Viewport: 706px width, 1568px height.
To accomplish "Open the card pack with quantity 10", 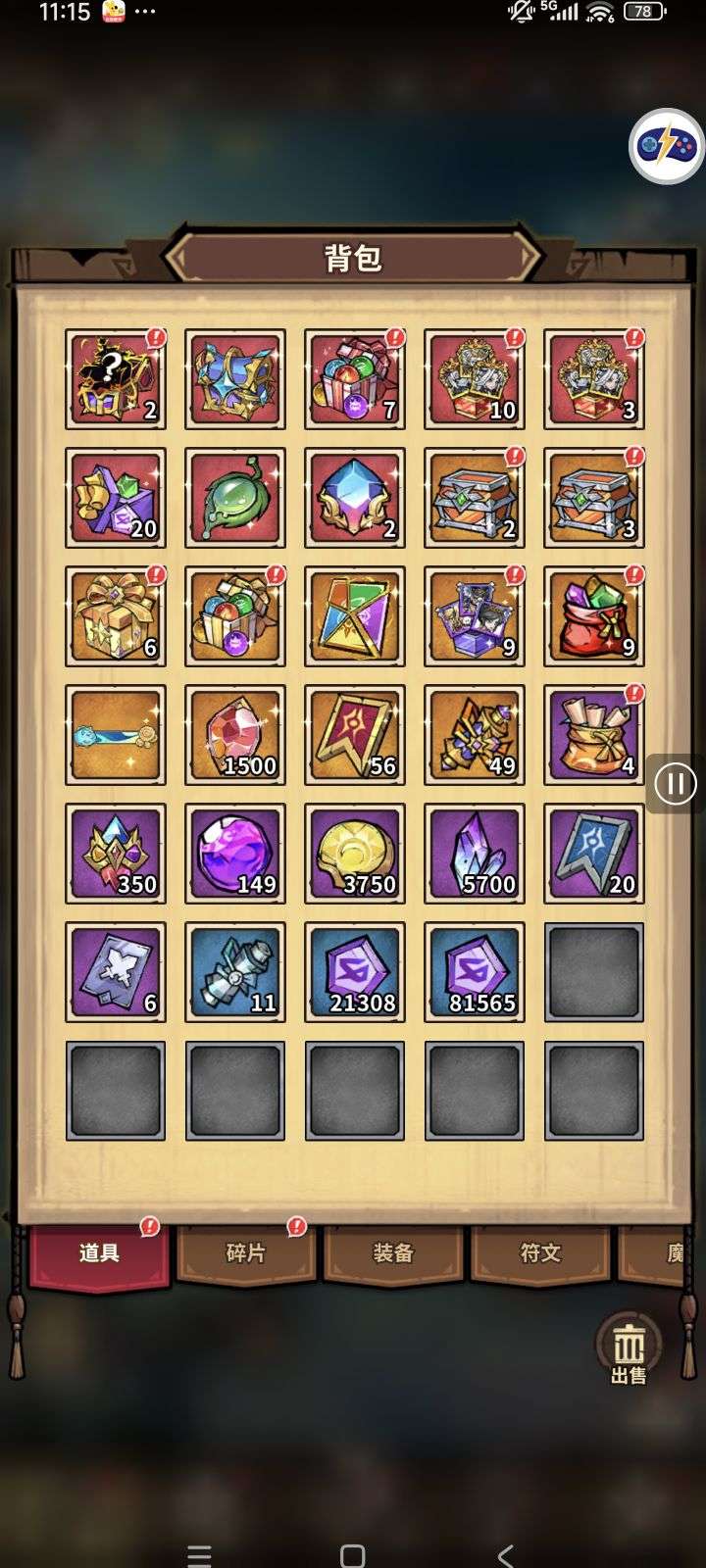I will point(475,379).
